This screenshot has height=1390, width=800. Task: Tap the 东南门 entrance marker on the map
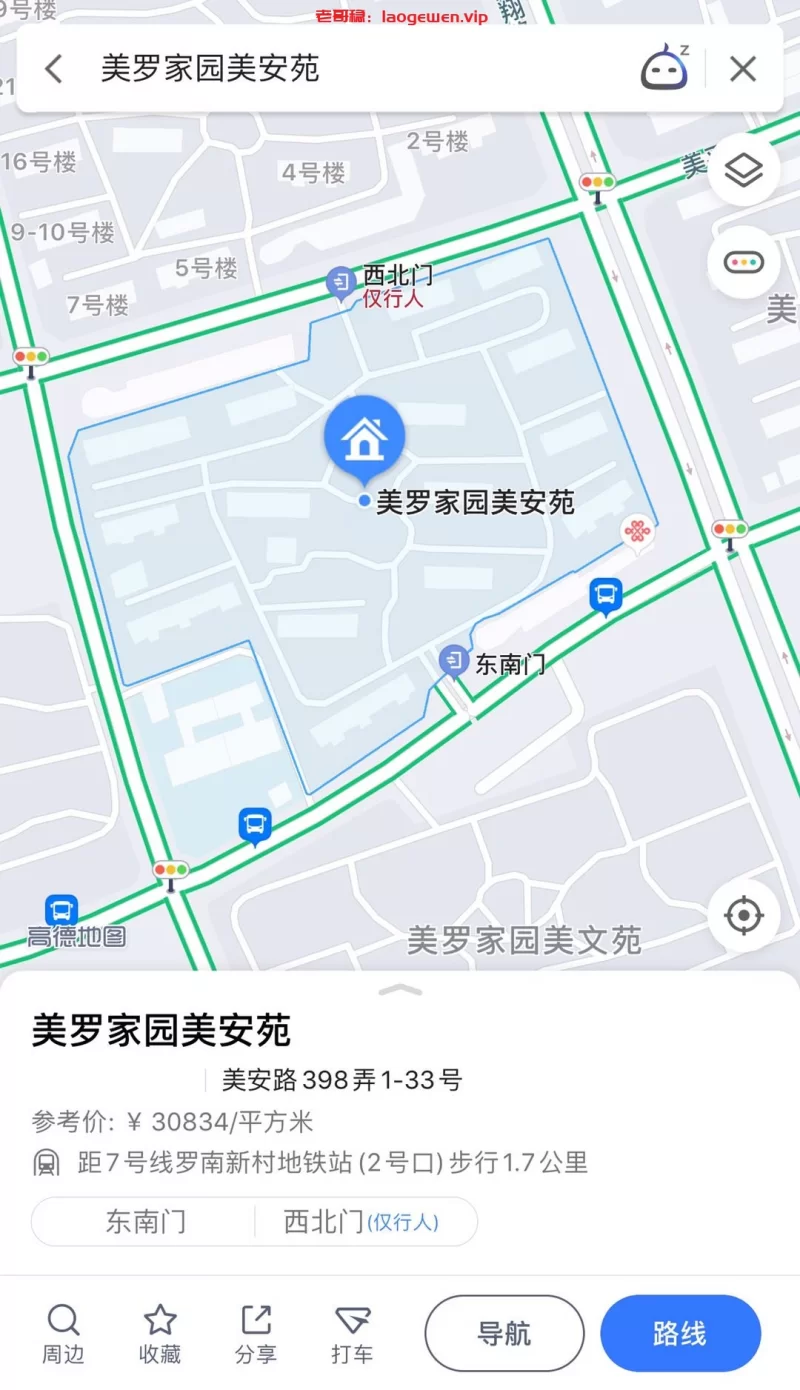point(454,661)
